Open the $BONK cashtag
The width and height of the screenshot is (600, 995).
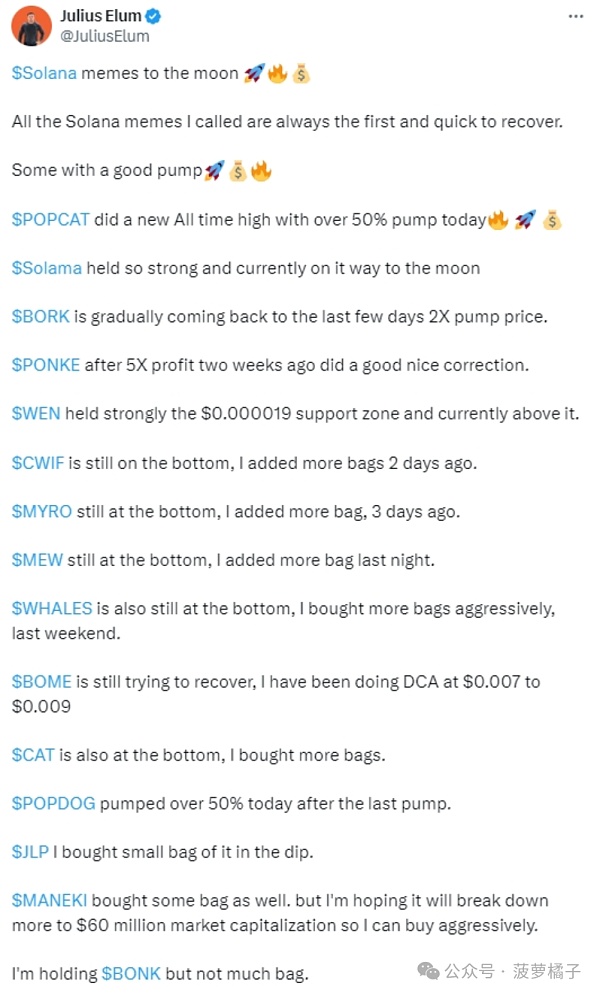[x=131, y=973]
